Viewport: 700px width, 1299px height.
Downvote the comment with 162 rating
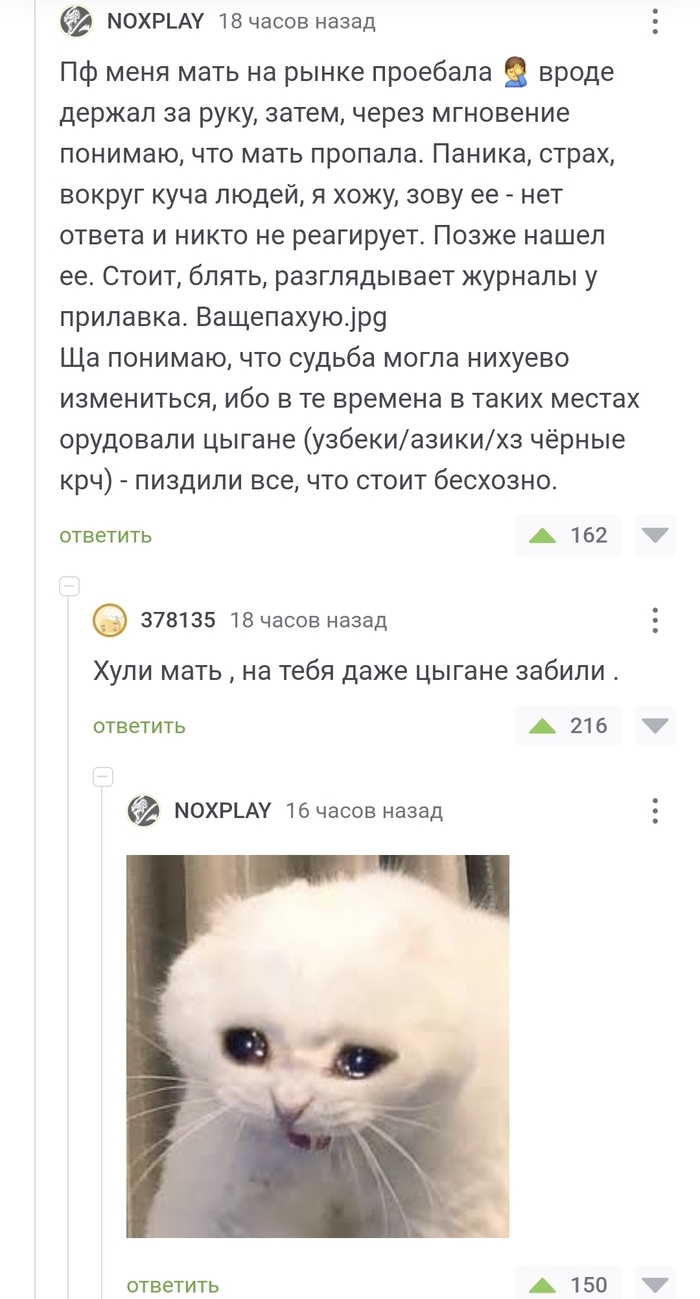click(x=655, y=535)
